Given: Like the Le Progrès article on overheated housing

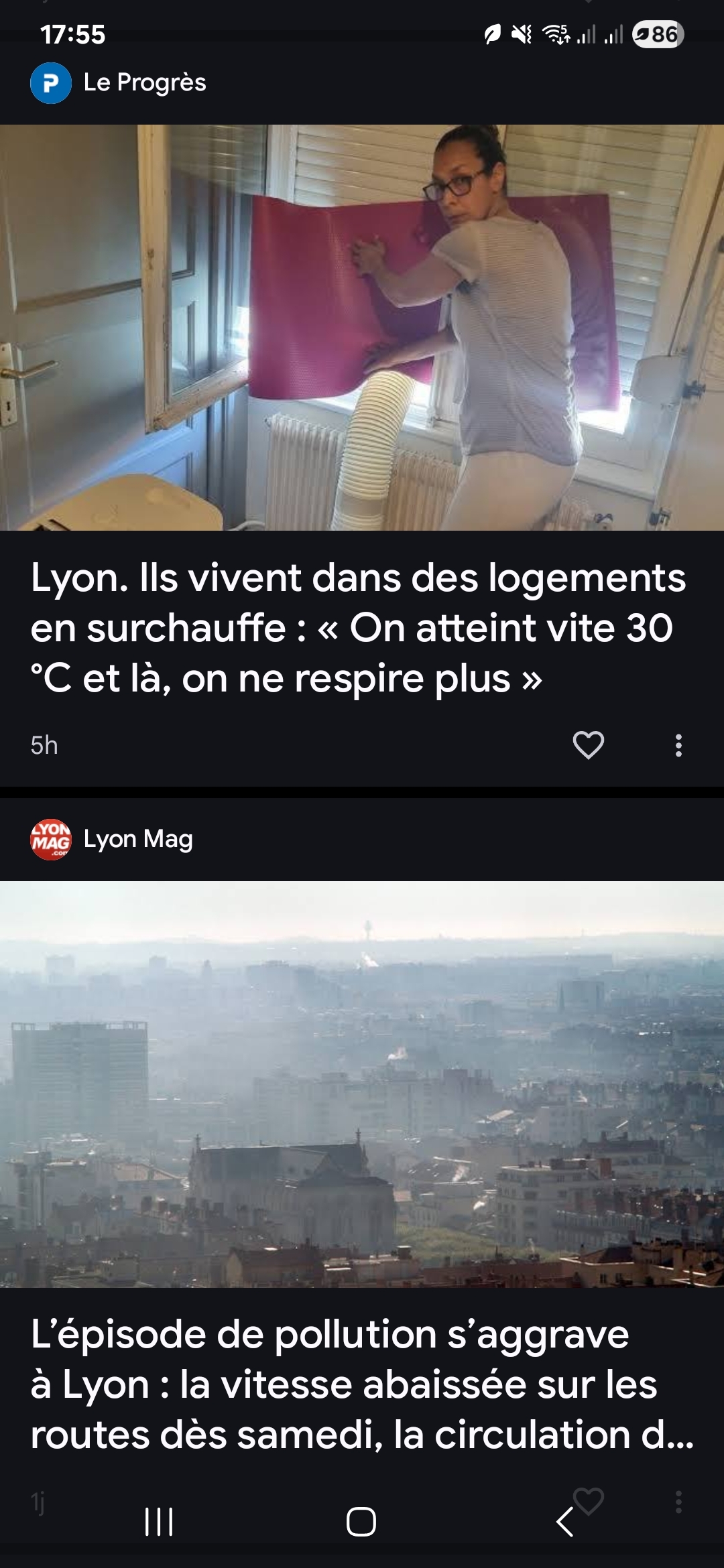Looking at the screenshot, I should [589, 745].
